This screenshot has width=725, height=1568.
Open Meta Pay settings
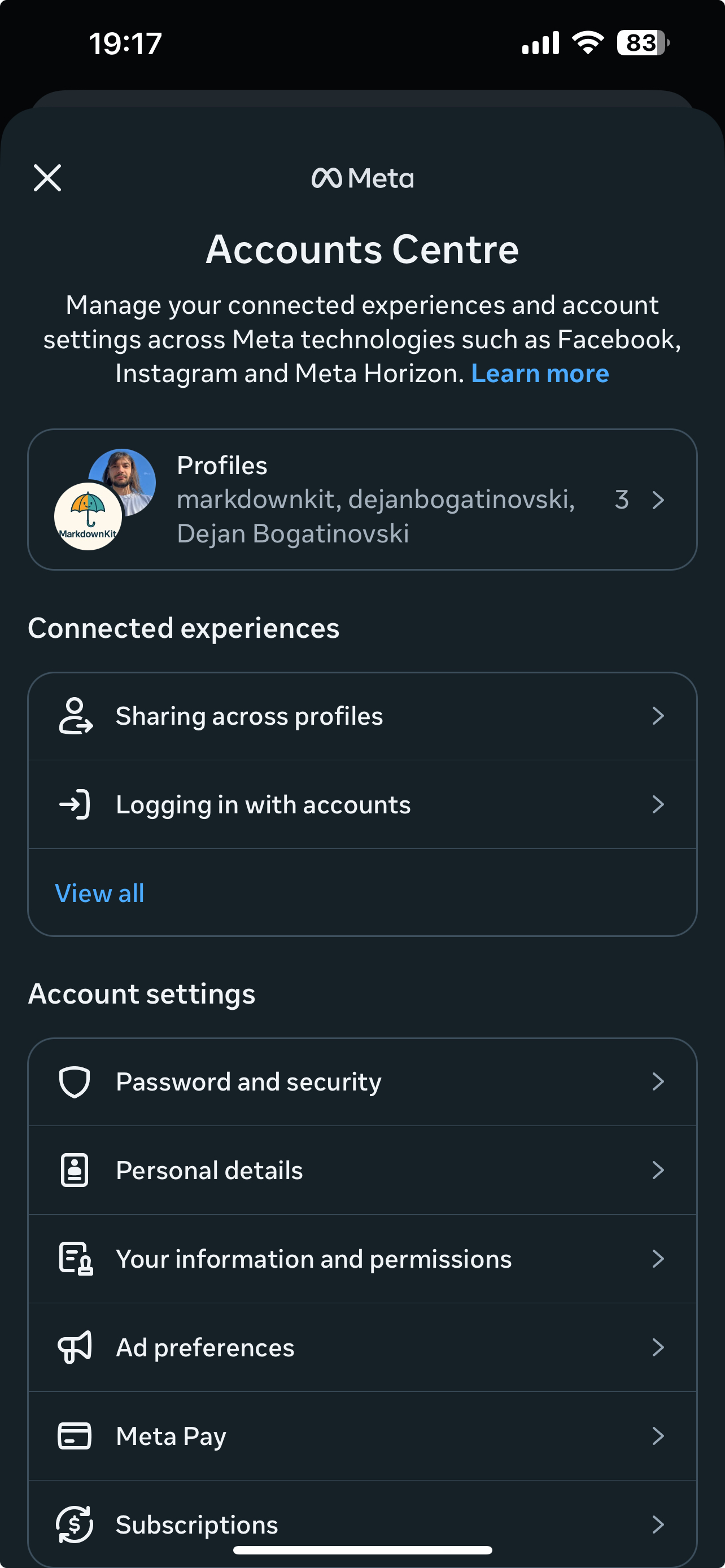362,1435
